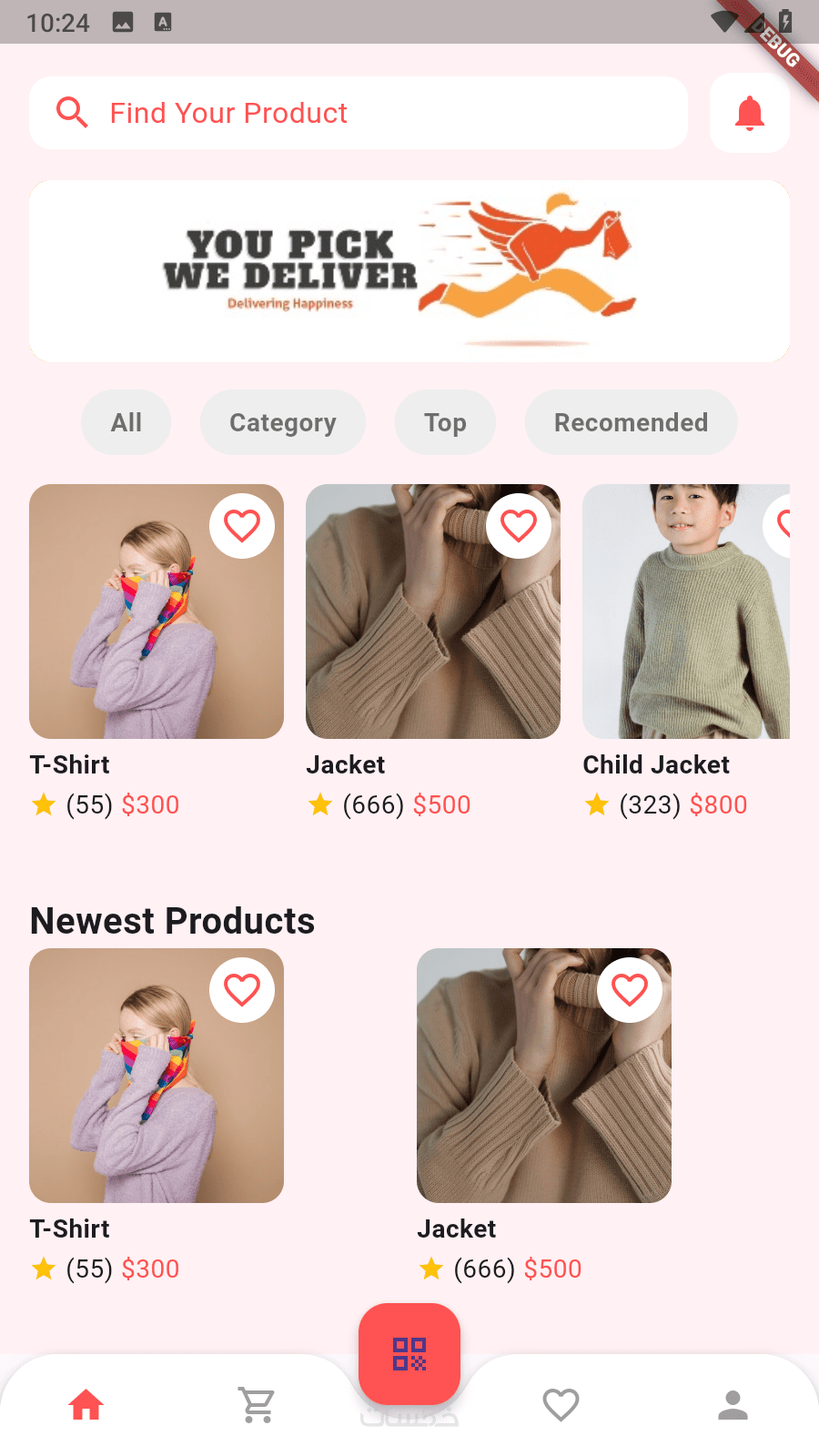Open the shopping cart tab
819x1456 pixels.
pos(258,1405)
